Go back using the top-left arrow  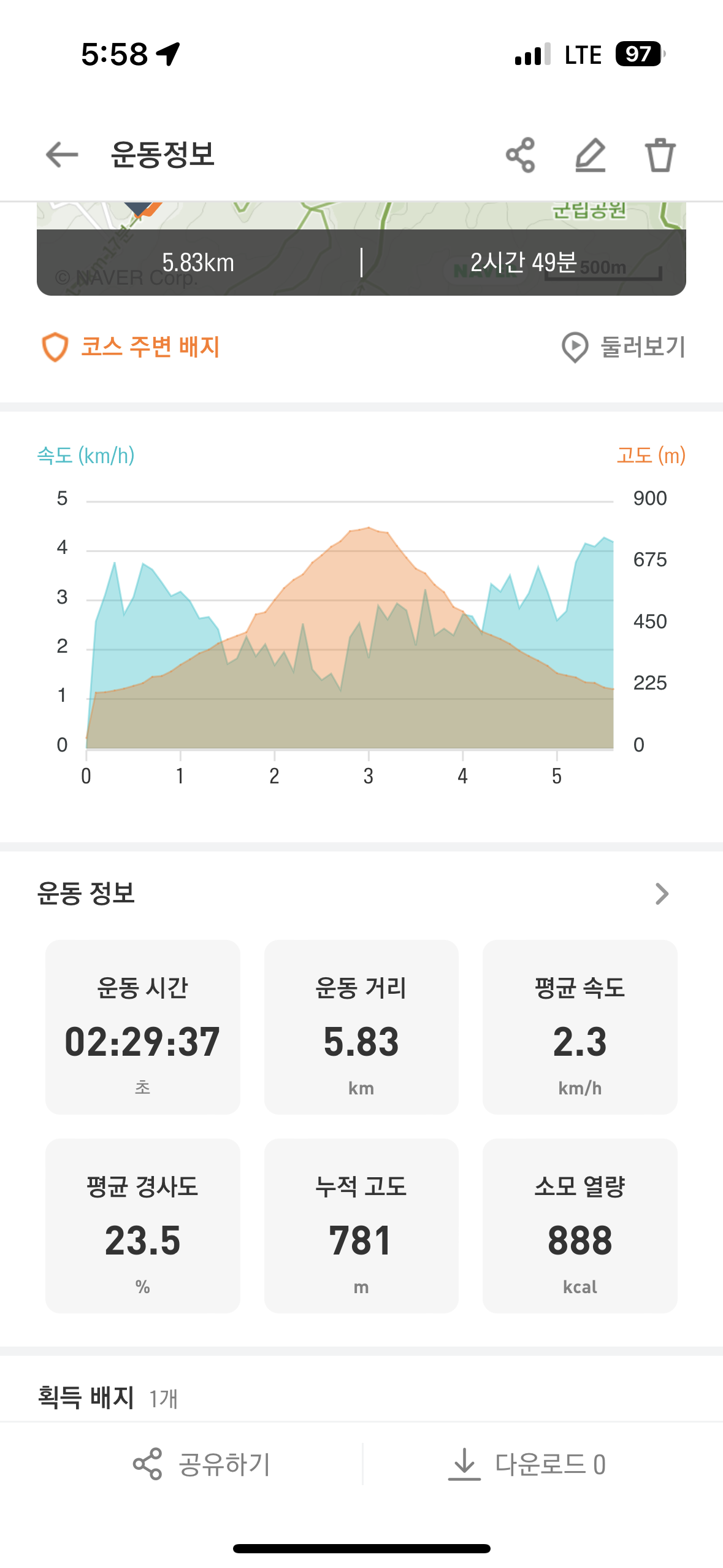tap(62, 155)
